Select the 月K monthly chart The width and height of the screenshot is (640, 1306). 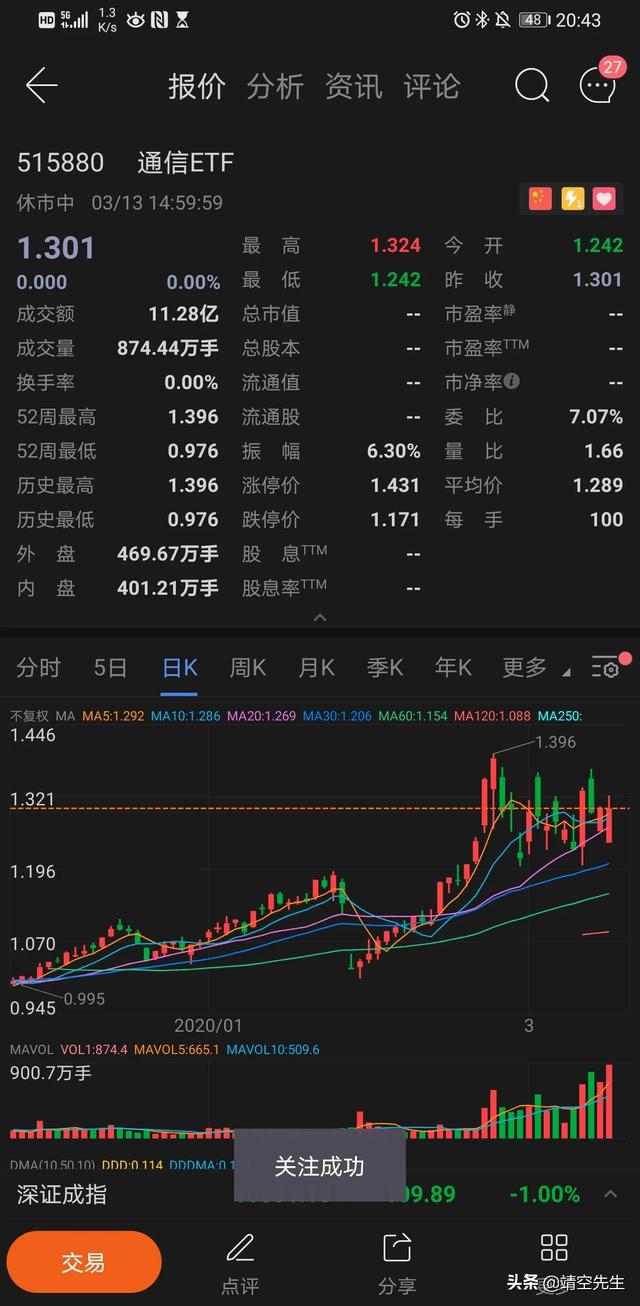(316, 668)
